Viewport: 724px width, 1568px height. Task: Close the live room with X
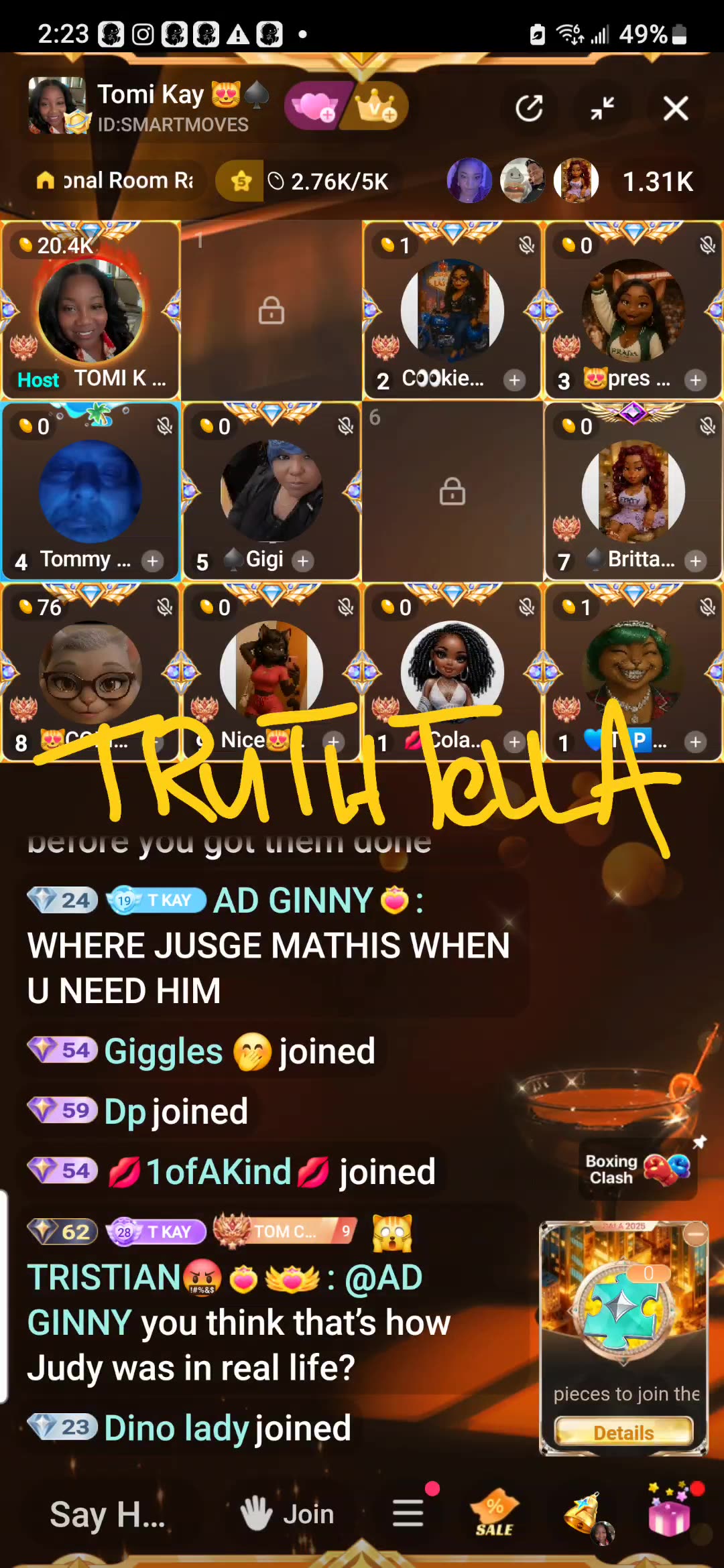[675, 108]
